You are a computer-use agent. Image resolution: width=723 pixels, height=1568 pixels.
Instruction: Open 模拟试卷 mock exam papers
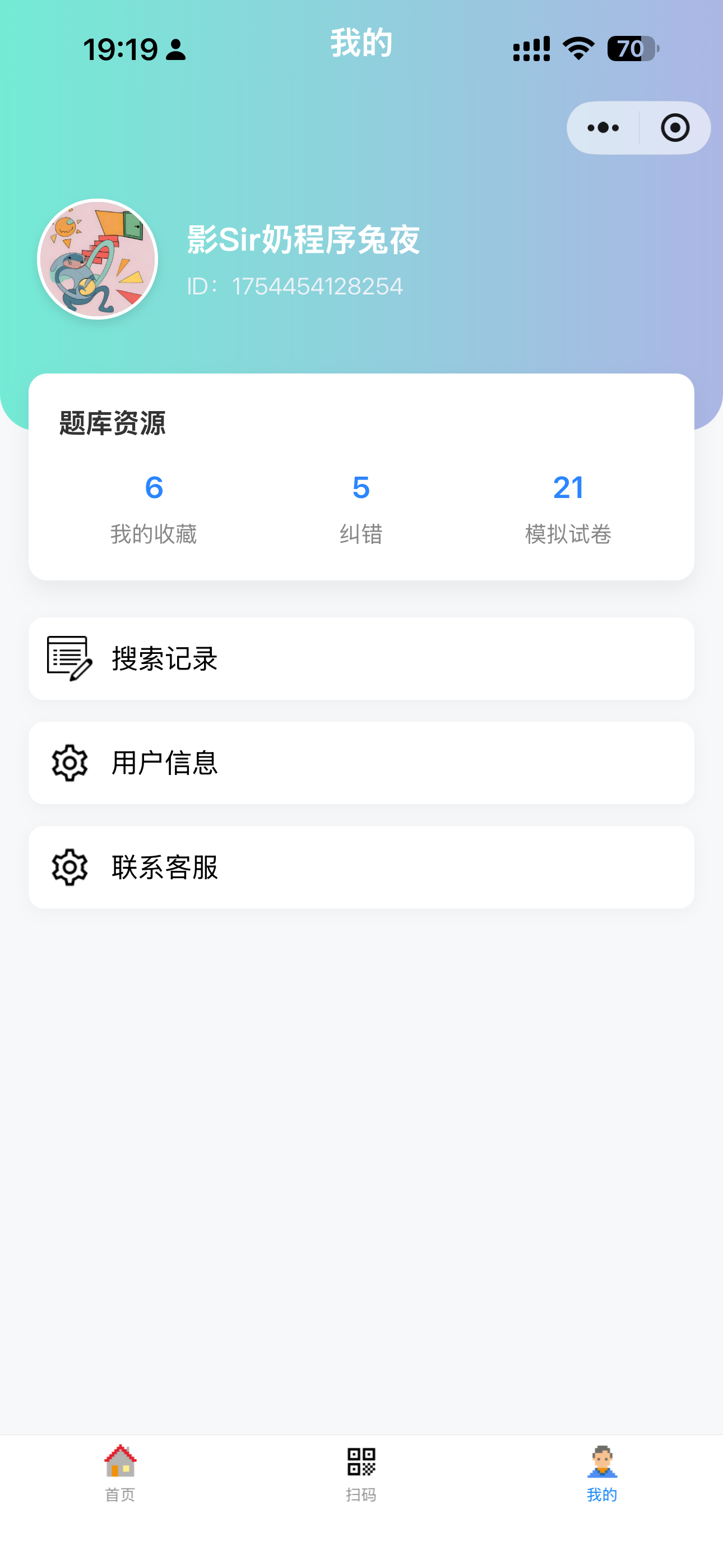point(568,508)
